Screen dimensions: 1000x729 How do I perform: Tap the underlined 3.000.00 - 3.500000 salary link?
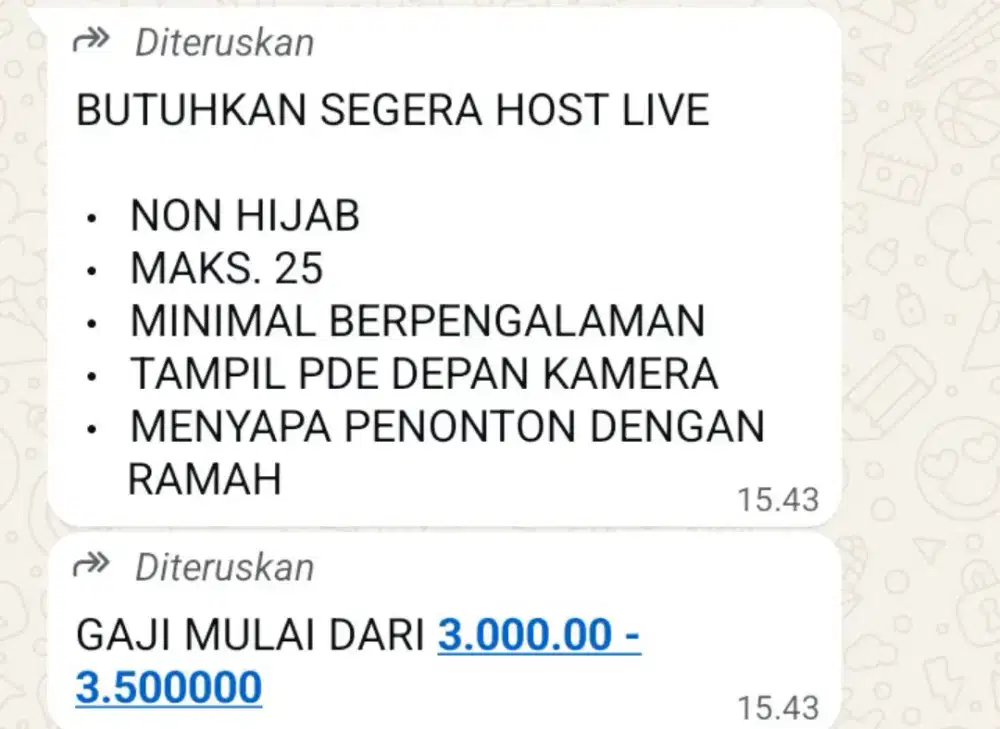[x=538, y=636]
